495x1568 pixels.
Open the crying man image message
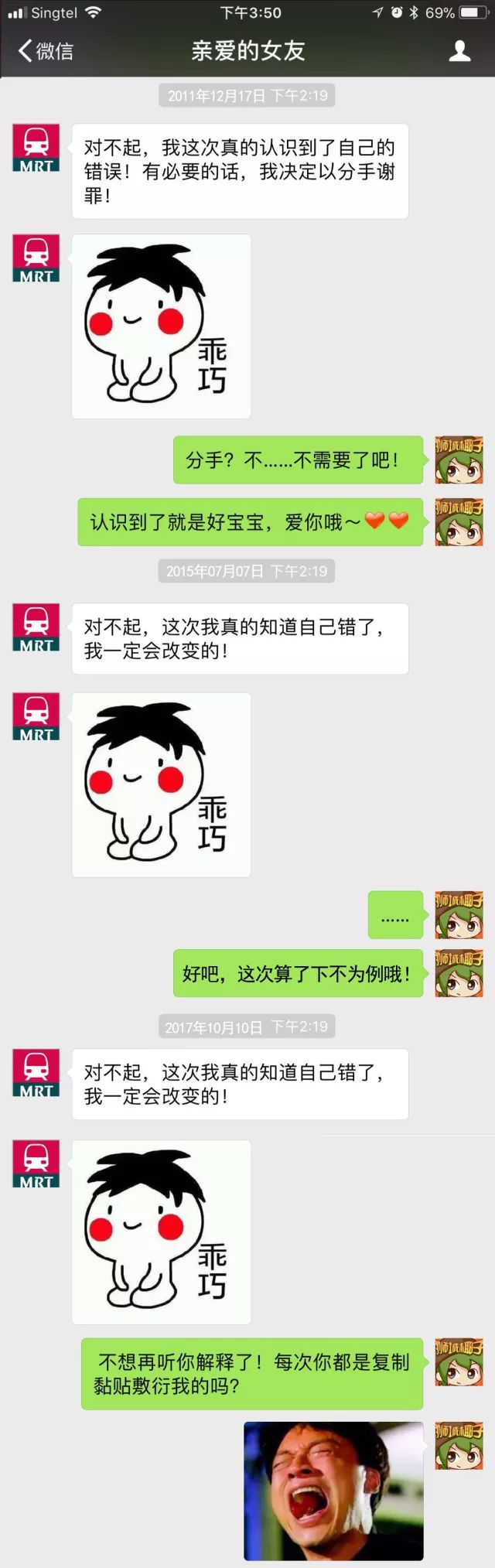tap(333, 1490)
